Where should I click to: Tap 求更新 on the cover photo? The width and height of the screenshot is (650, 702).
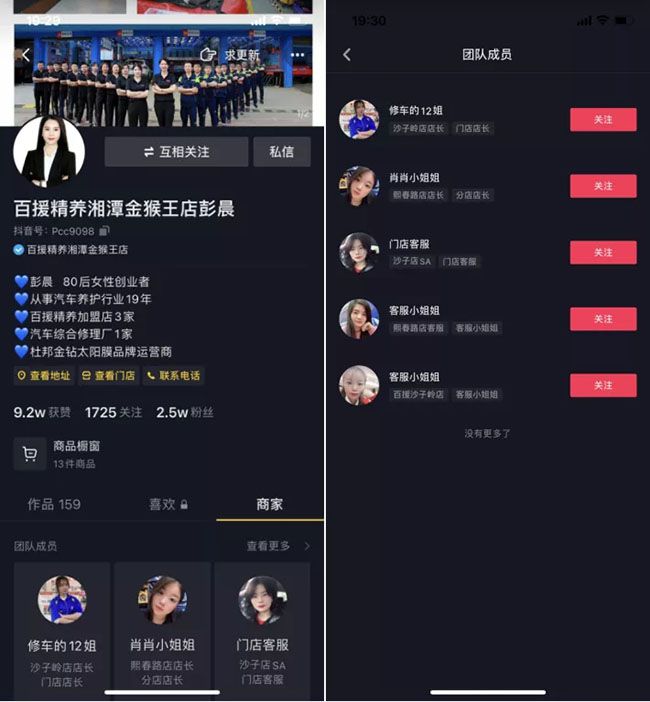click(230, 55)
